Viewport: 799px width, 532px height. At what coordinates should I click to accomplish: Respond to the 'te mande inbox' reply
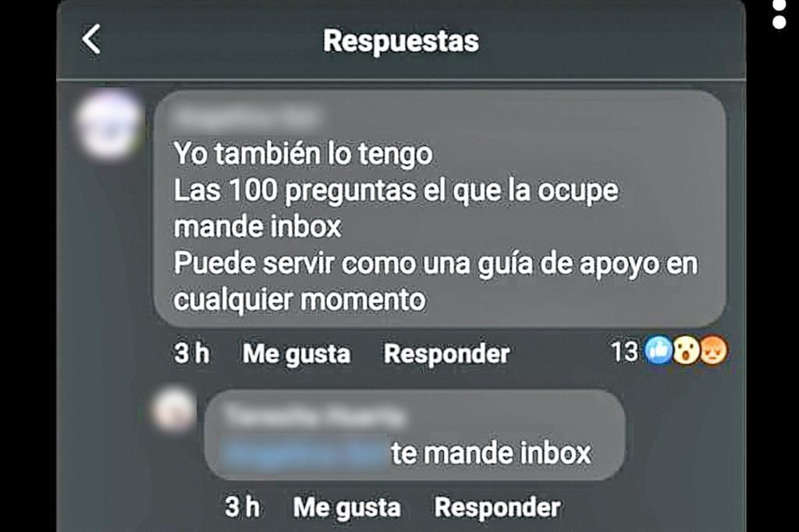tap(497, 507)
